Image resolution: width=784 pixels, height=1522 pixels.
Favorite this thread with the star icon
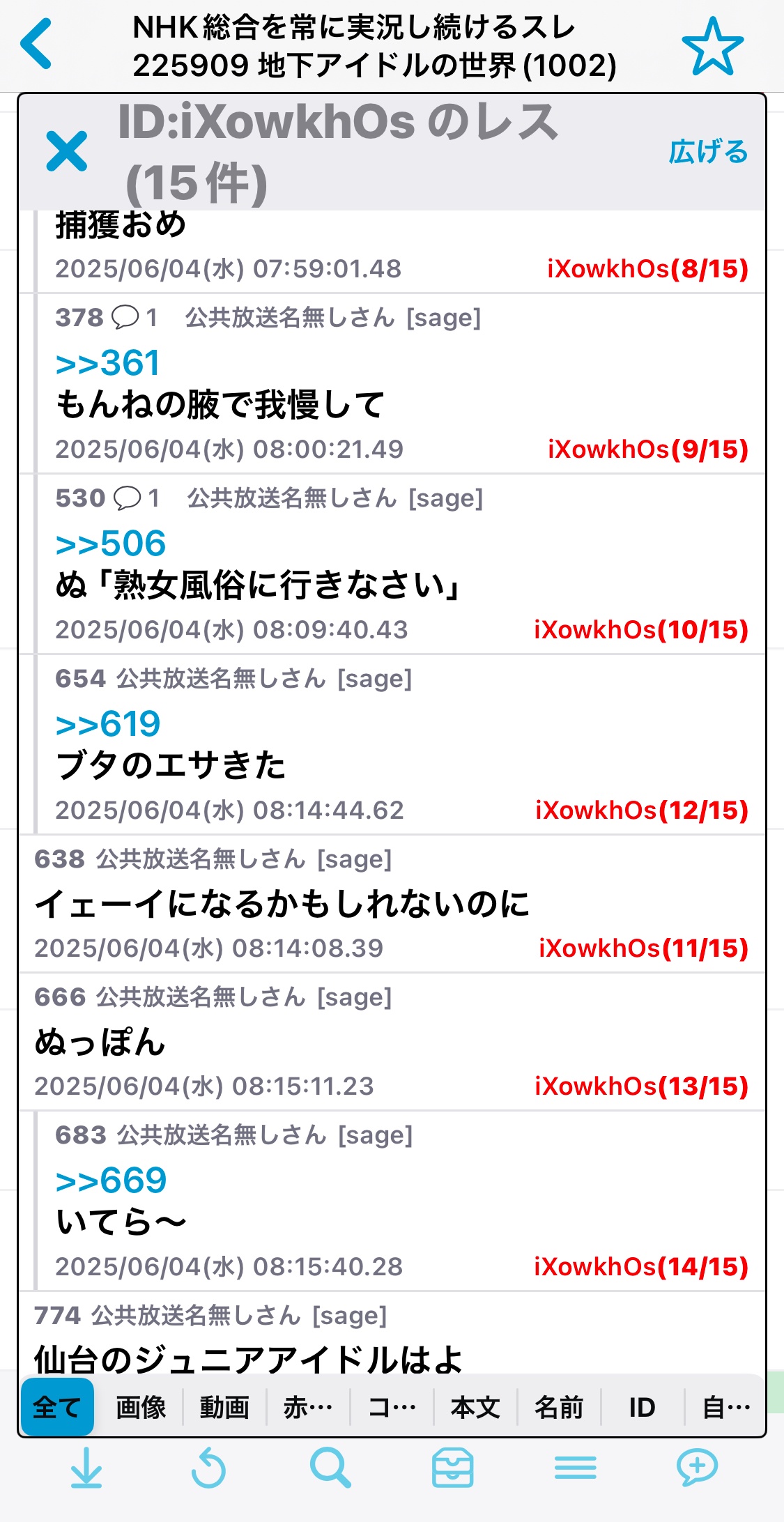pyautogui.click(x=712, y=46)
